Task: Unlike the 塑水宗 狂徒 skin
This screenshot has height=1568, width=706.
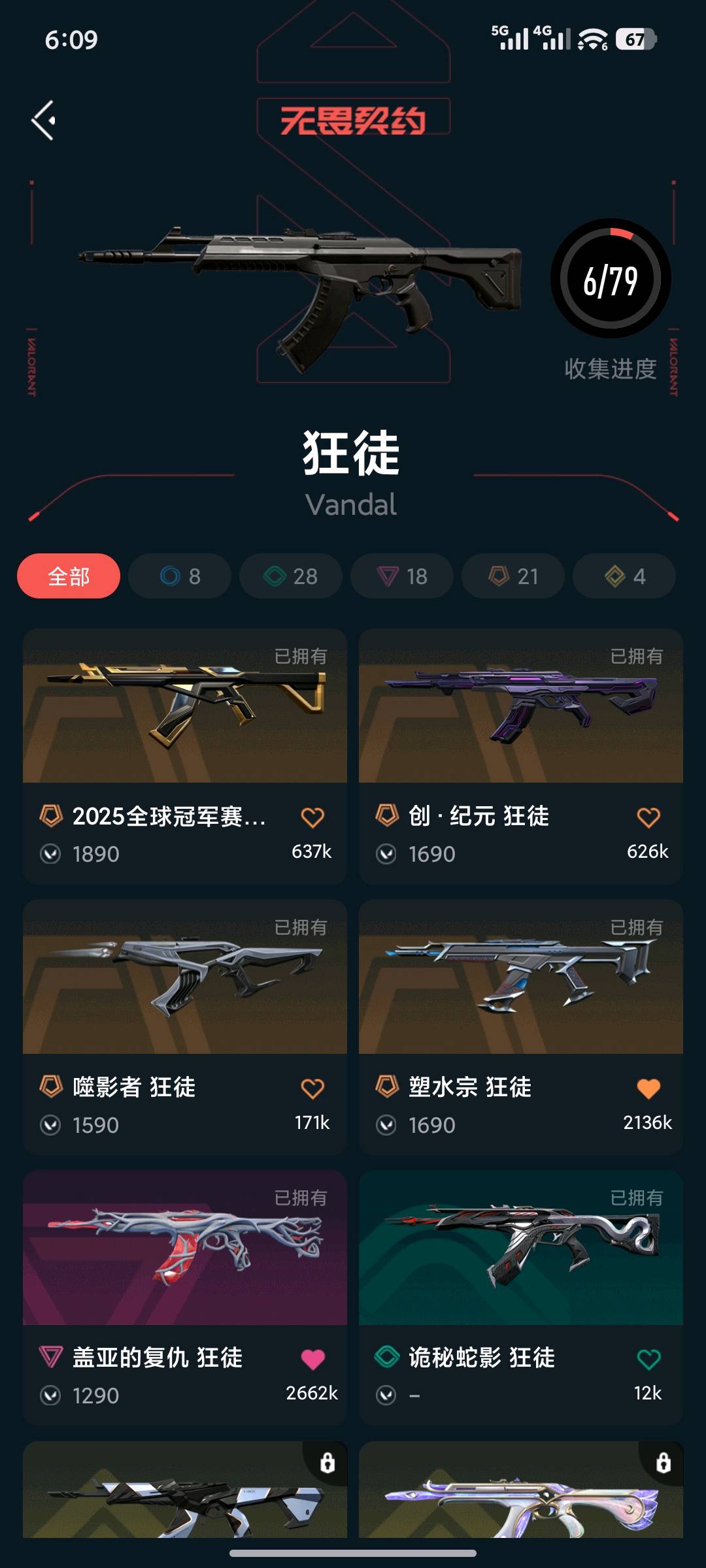Action: (x=648, y=1088)
